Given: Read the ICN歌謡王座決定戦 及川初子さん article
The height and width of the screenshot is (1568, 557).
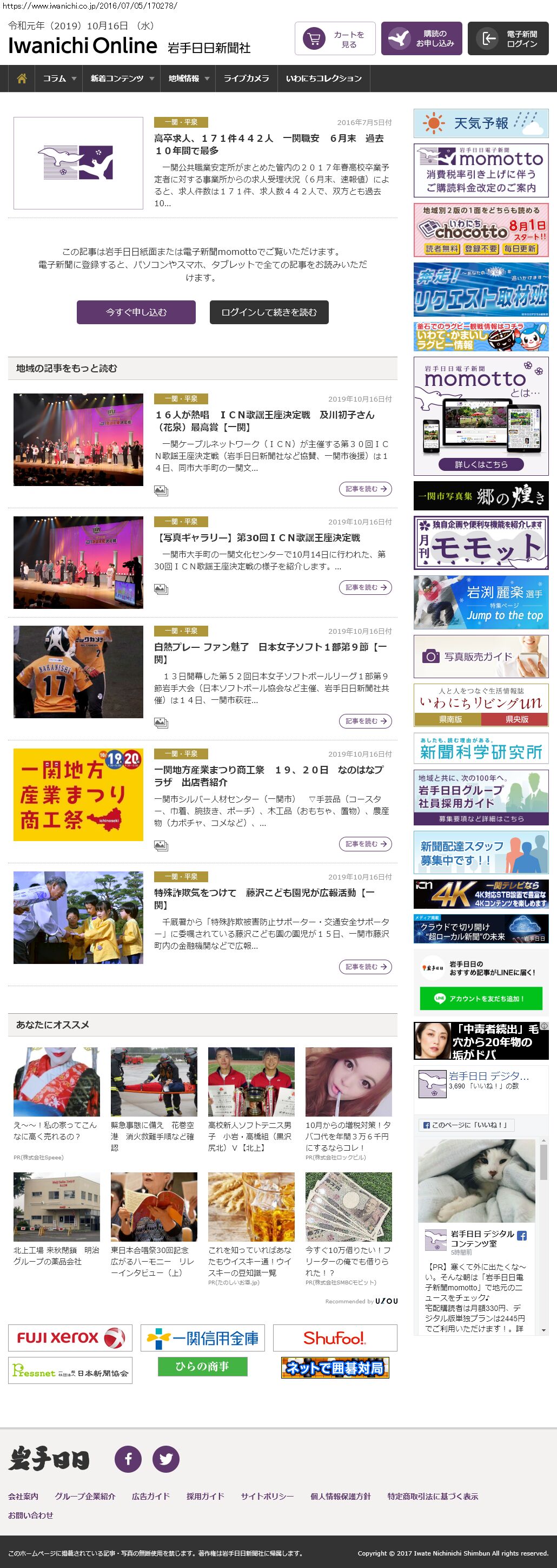Looking at the screenshot, I should (x=264, y=421).
